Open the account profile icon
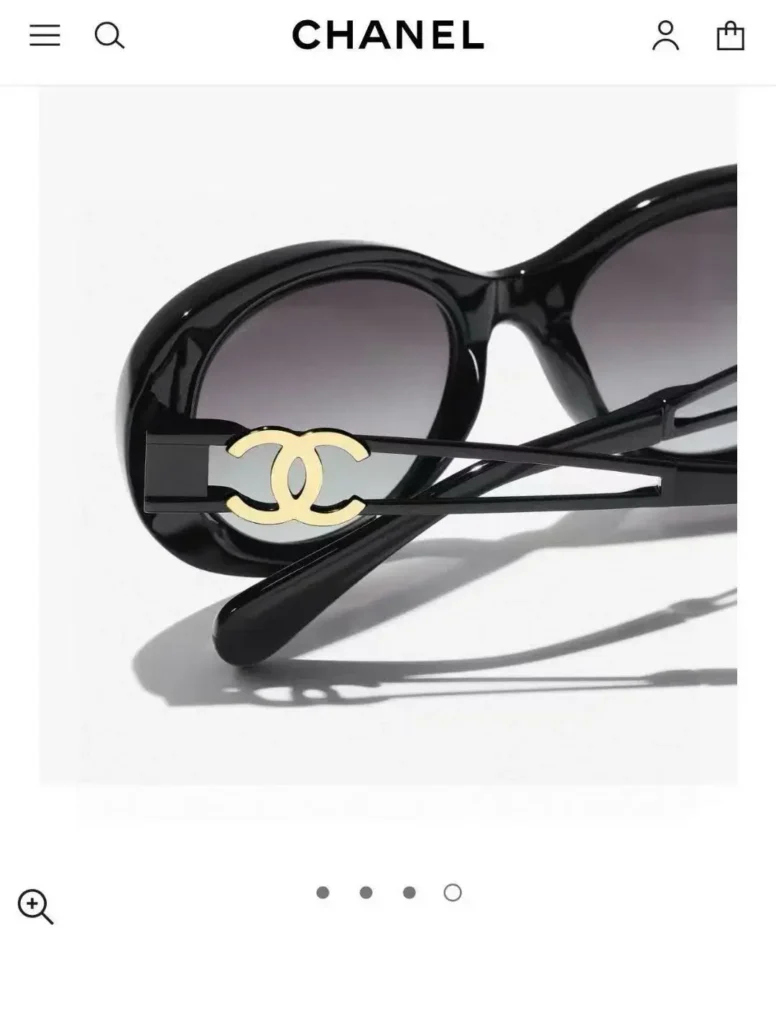 point(665,36)
